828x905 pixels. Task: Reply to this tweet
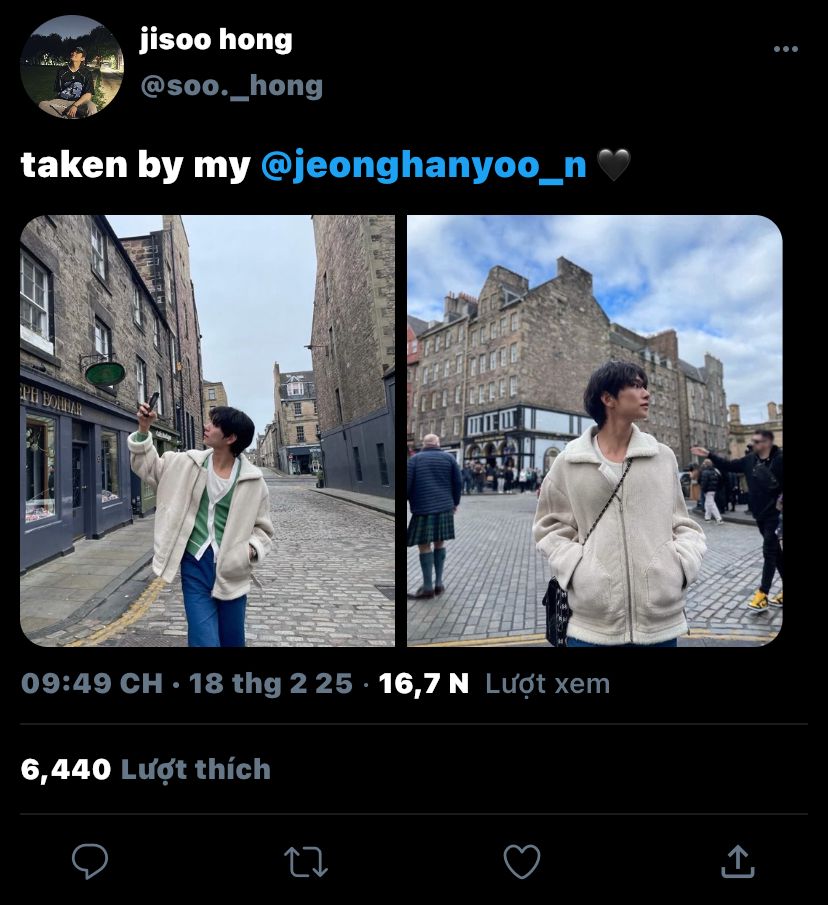point(90,861)
